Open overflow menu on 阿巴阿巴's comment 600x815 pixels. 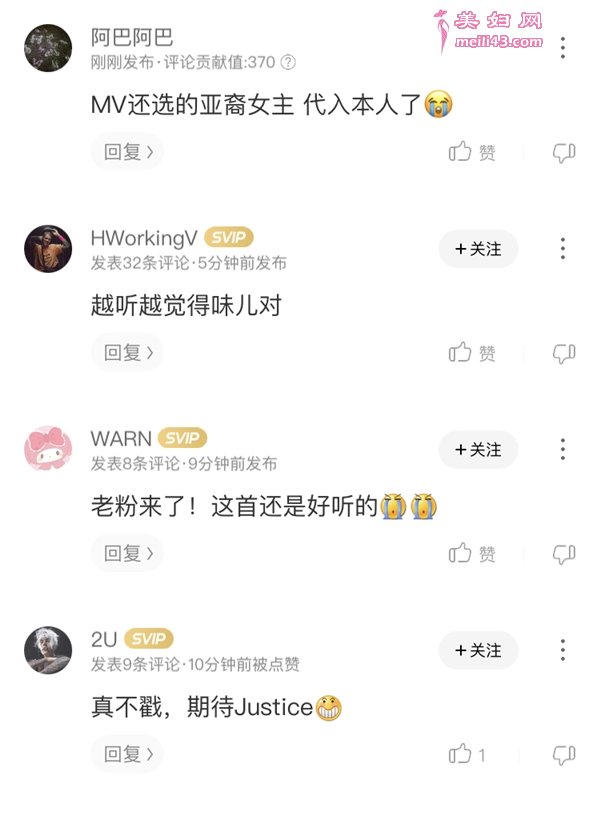click(563, 47)
